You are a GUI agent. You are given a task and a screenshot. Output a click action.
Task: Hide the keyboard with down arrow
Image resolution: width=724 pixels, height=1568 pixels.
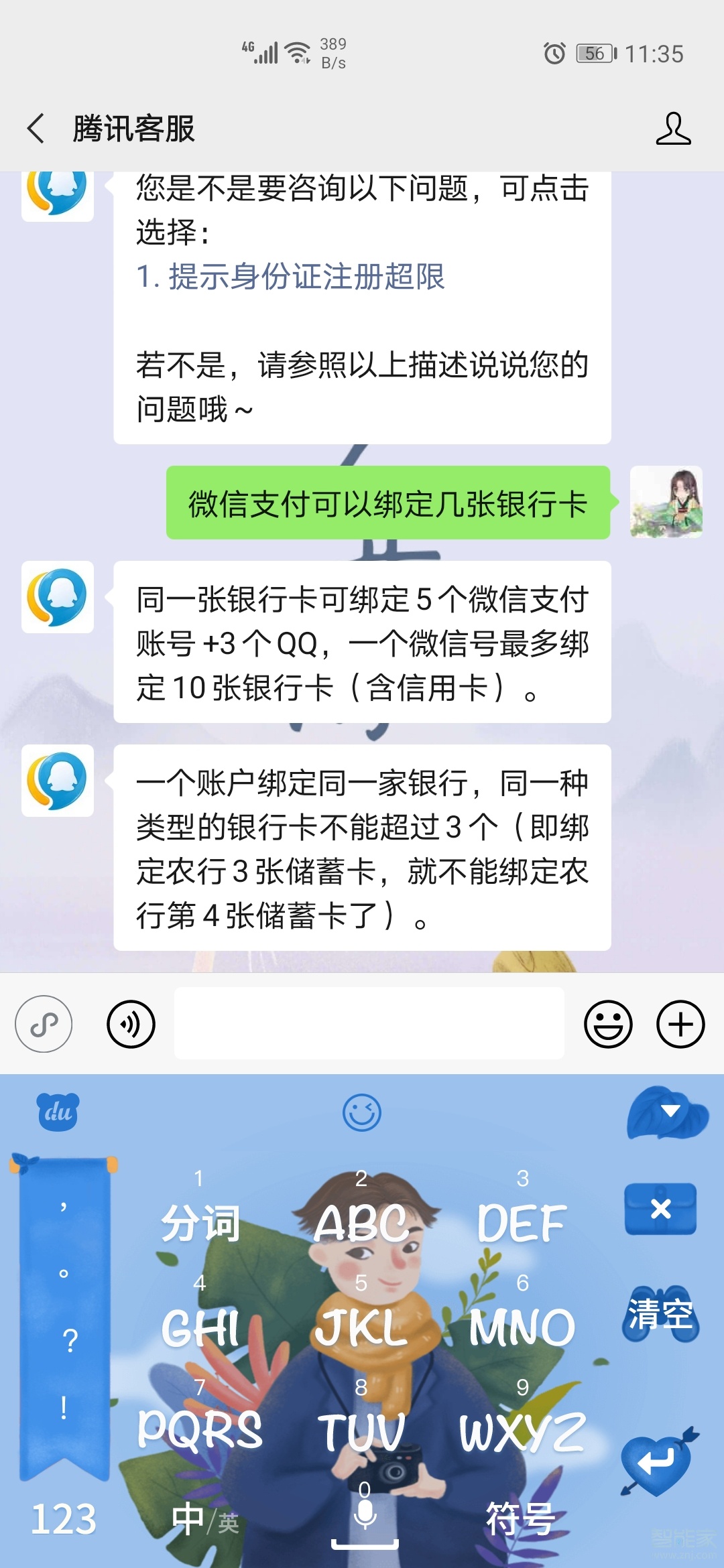tap(669, 1112)
